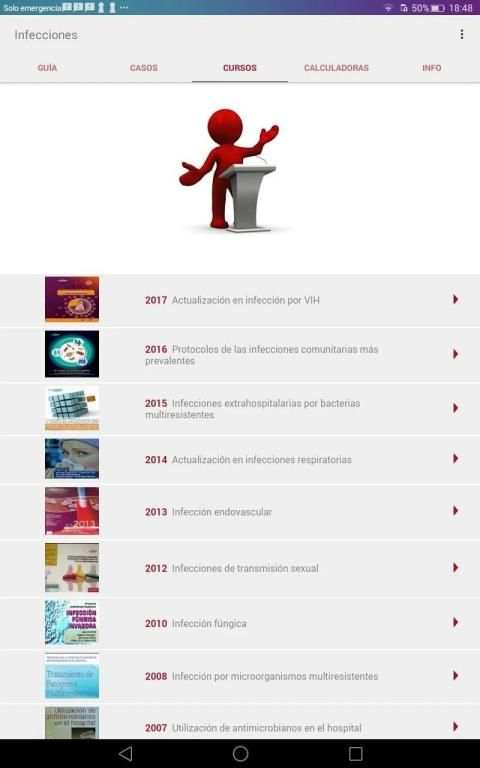This screenshot has height=768, width=480.
Task: Open the 2013 Infección endovascular course
Action: pos(240,511)
